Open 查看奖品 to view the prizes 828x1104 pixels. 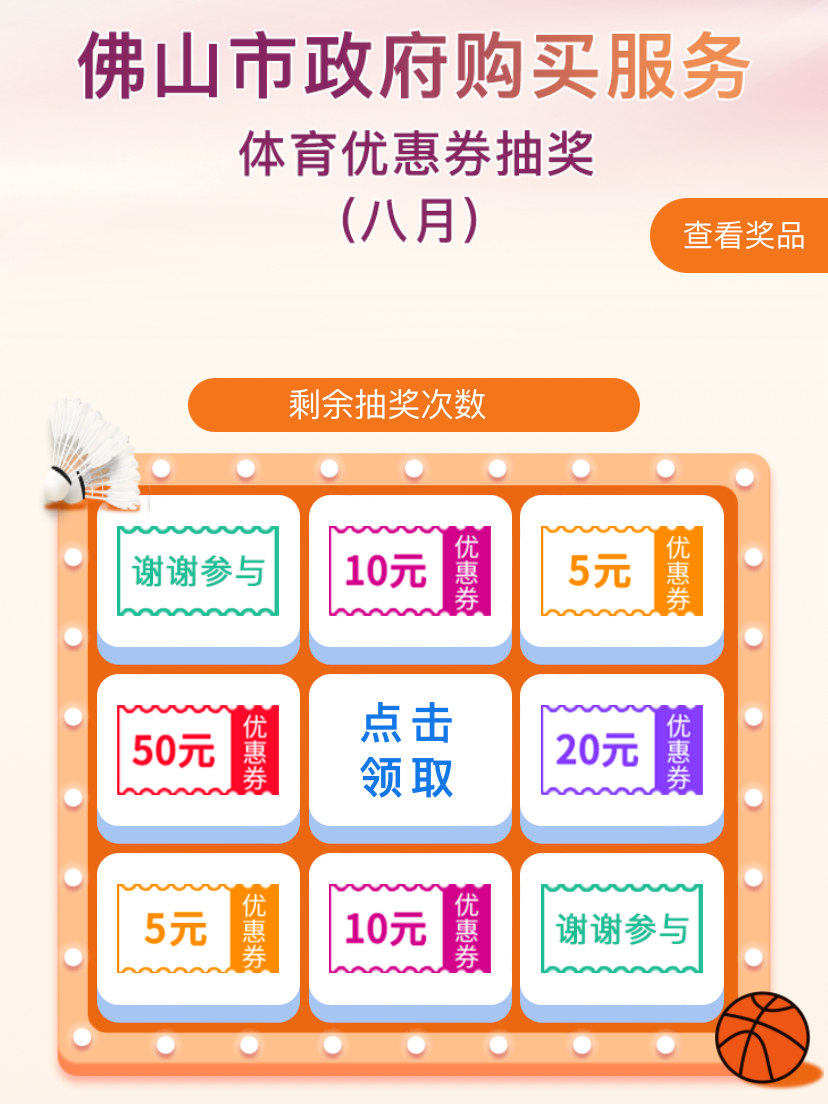point(744,236)
